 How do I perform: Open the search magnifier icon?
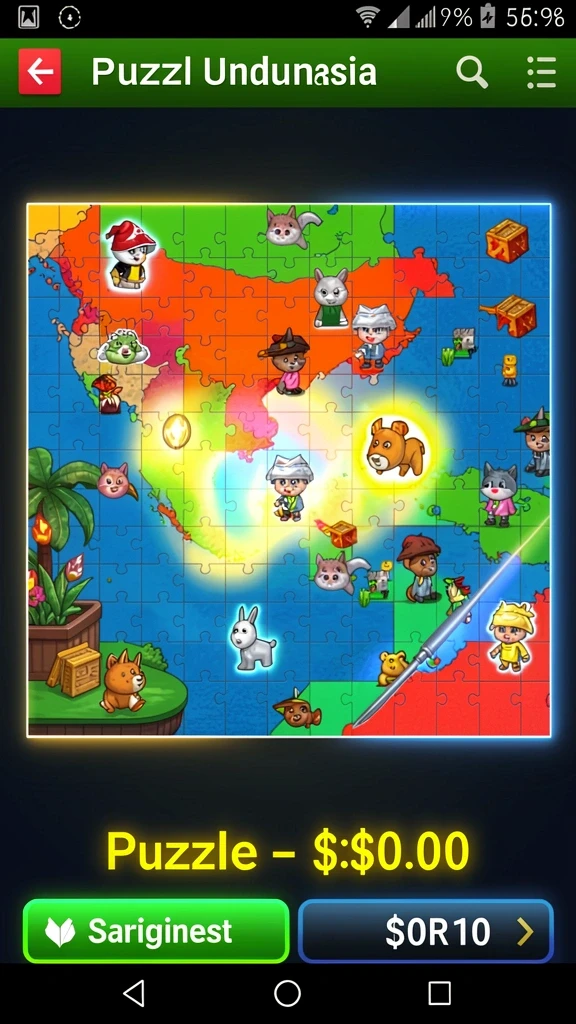point(472,72)
